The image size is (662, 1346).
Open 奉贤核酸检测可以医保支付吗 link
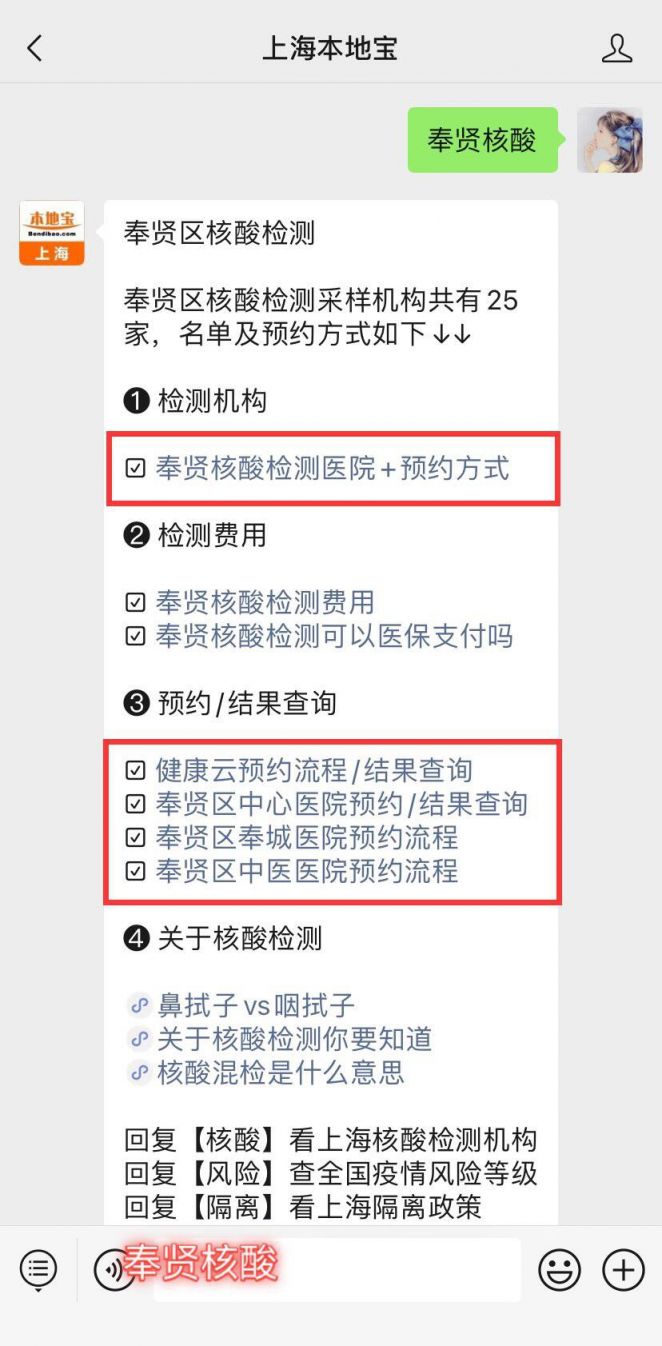pos(334,636)
